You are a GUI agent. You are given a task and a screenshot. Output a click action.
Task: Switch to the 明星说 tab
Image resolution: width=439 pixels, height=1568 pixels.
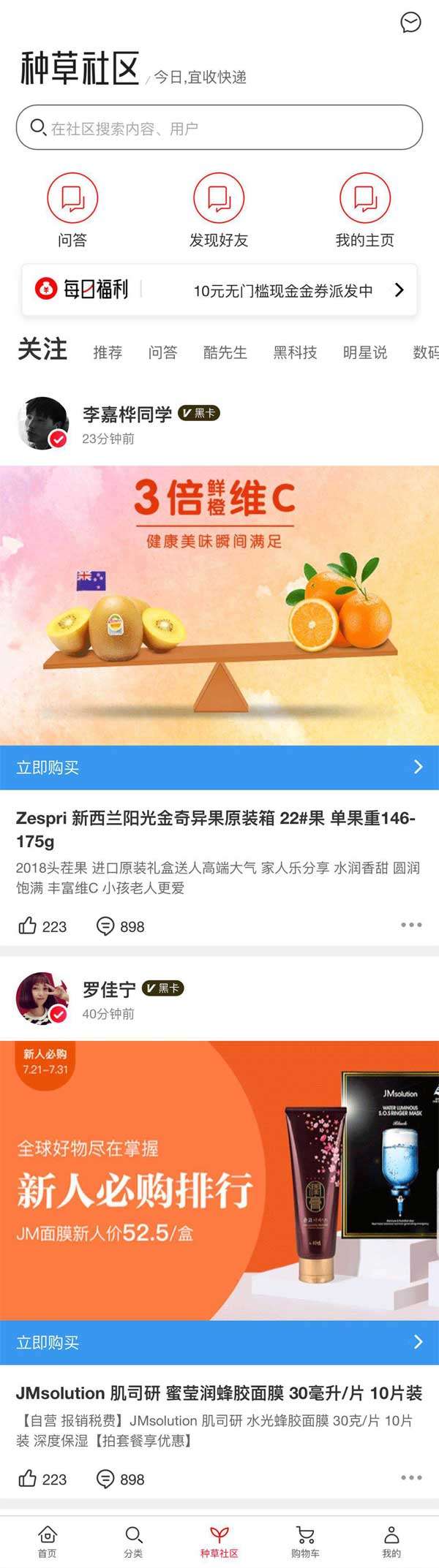(x=365, y=352)
